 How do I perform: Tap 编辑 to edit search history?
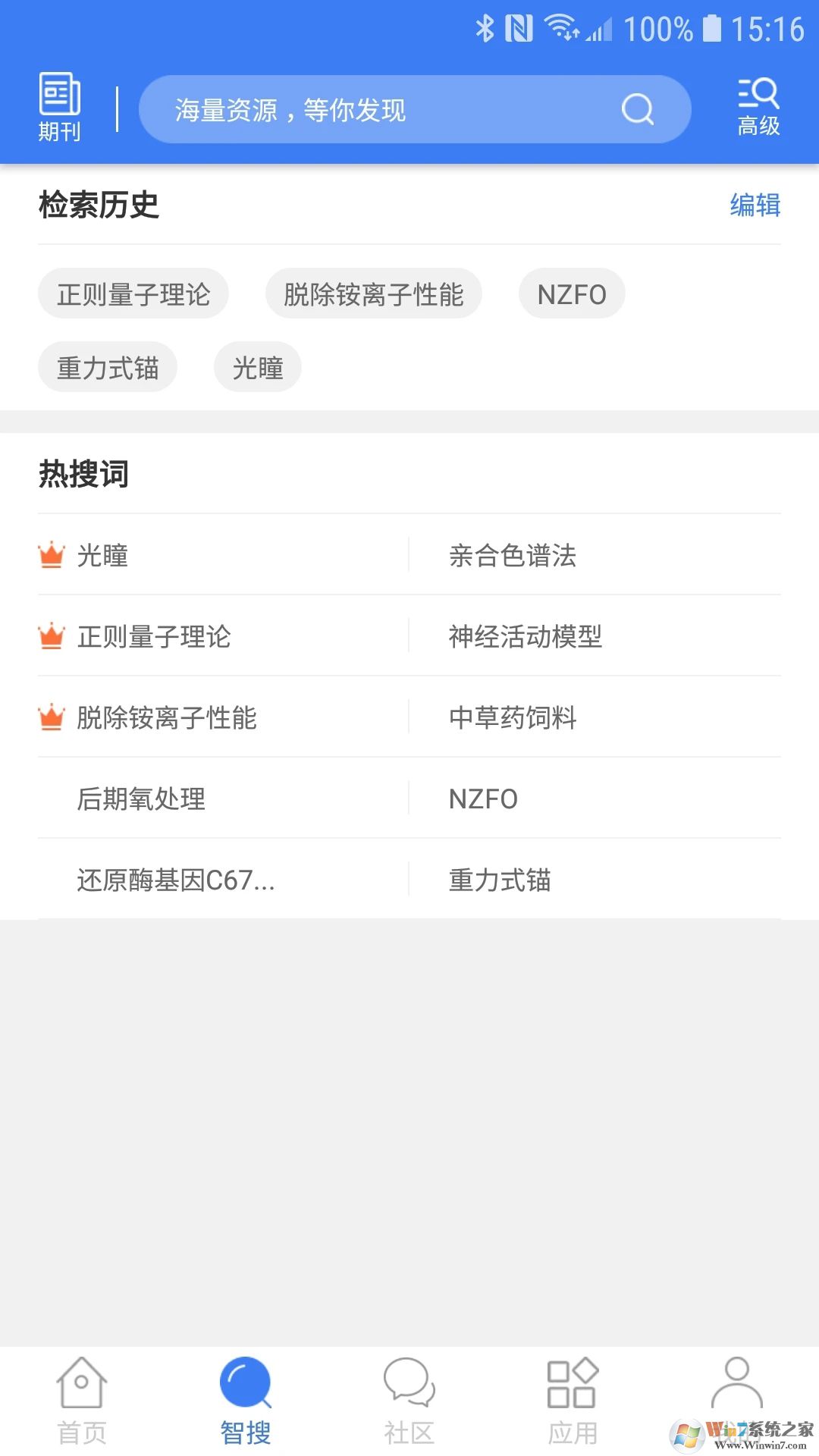pyautogui.click(x=755, y=205)
